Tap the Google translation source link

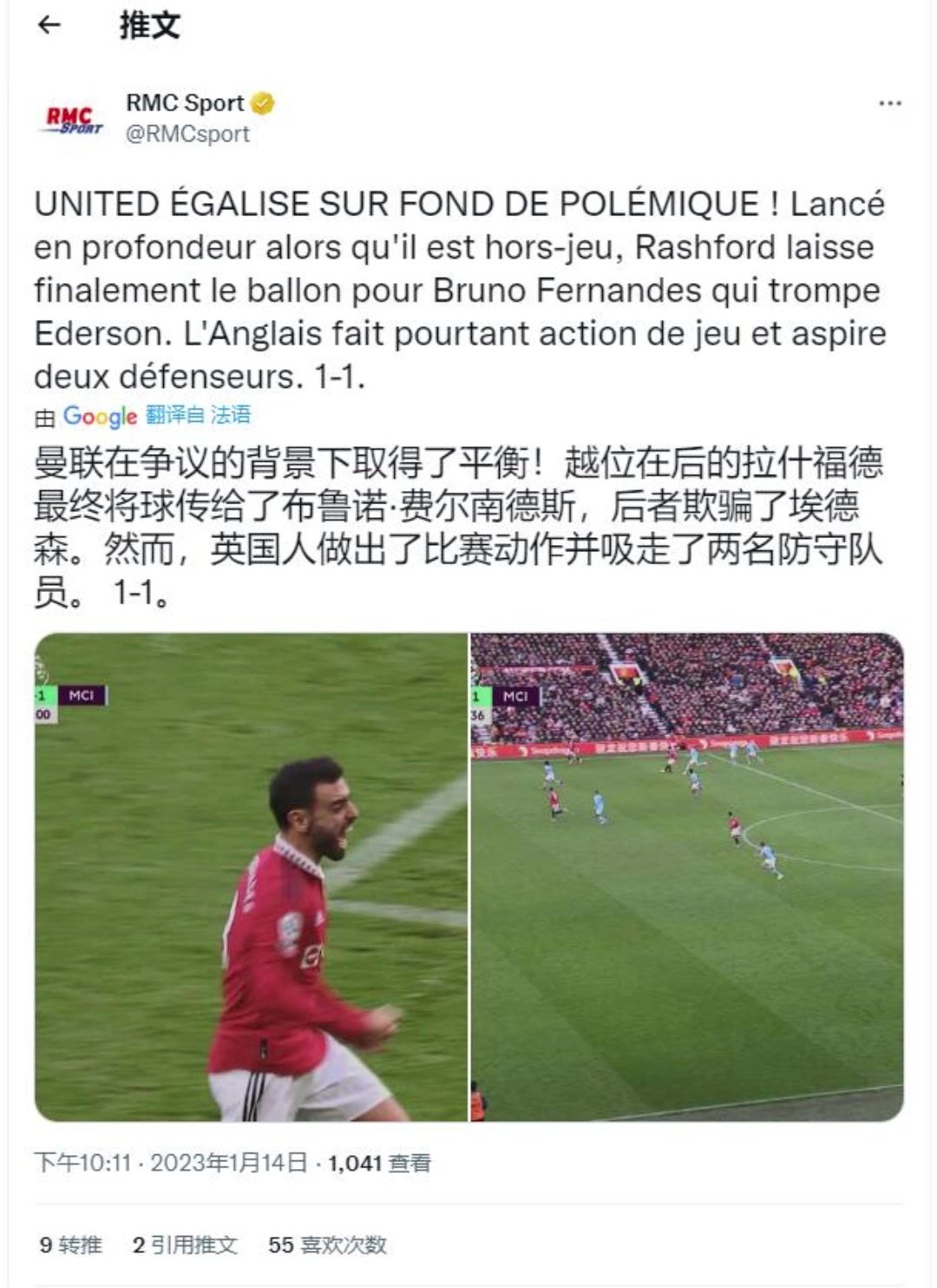(100, 416)
